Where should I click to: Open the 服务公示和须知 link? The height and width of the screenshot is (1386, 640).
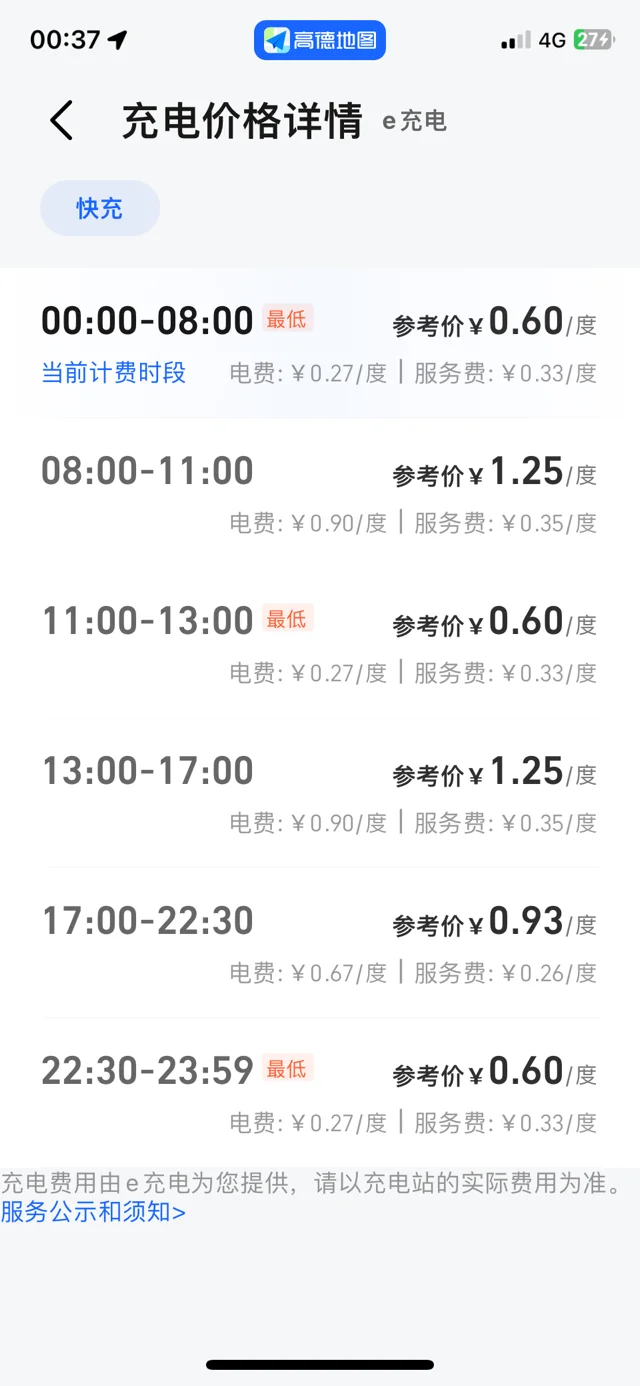tap(93, 1213)
